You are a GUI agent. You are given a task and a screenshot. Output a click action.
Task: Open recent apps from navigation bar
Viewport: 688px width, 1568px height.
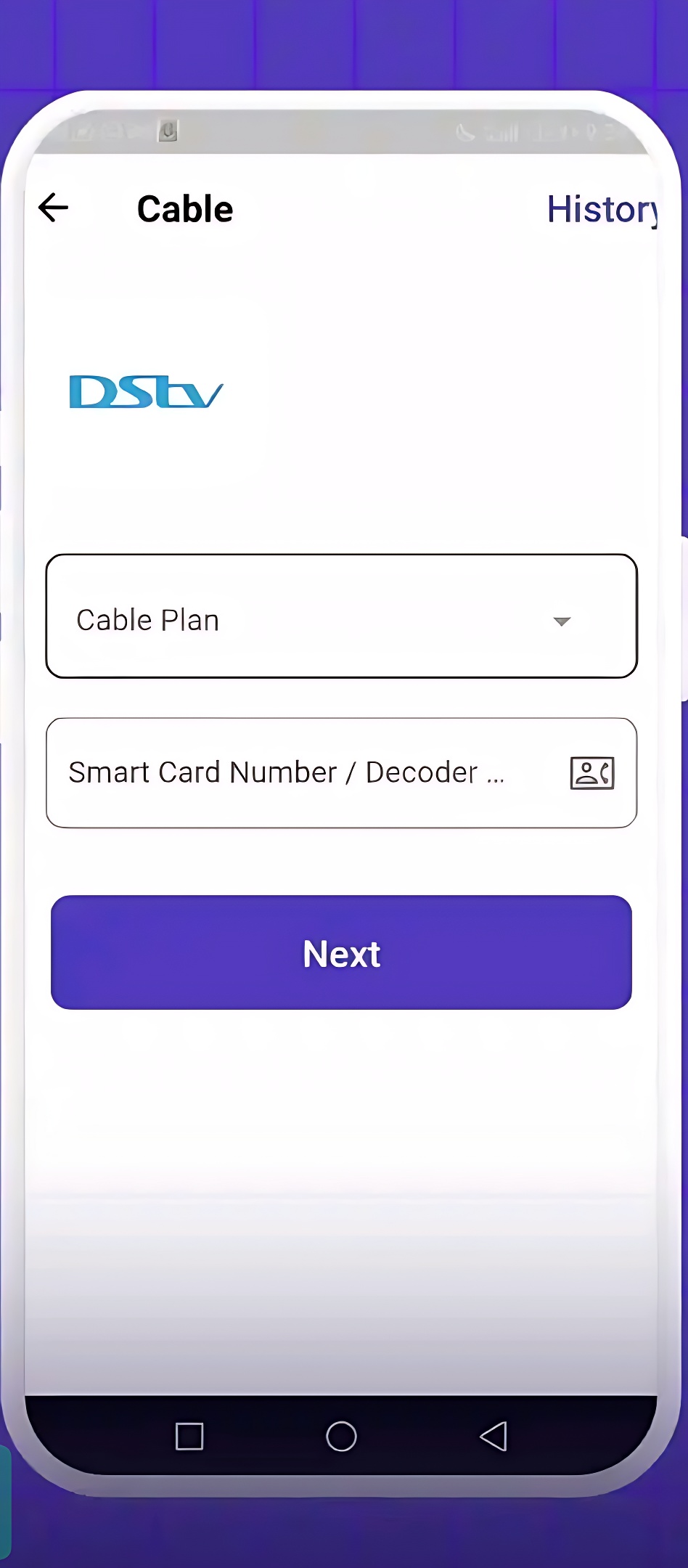click(189, 1436)
